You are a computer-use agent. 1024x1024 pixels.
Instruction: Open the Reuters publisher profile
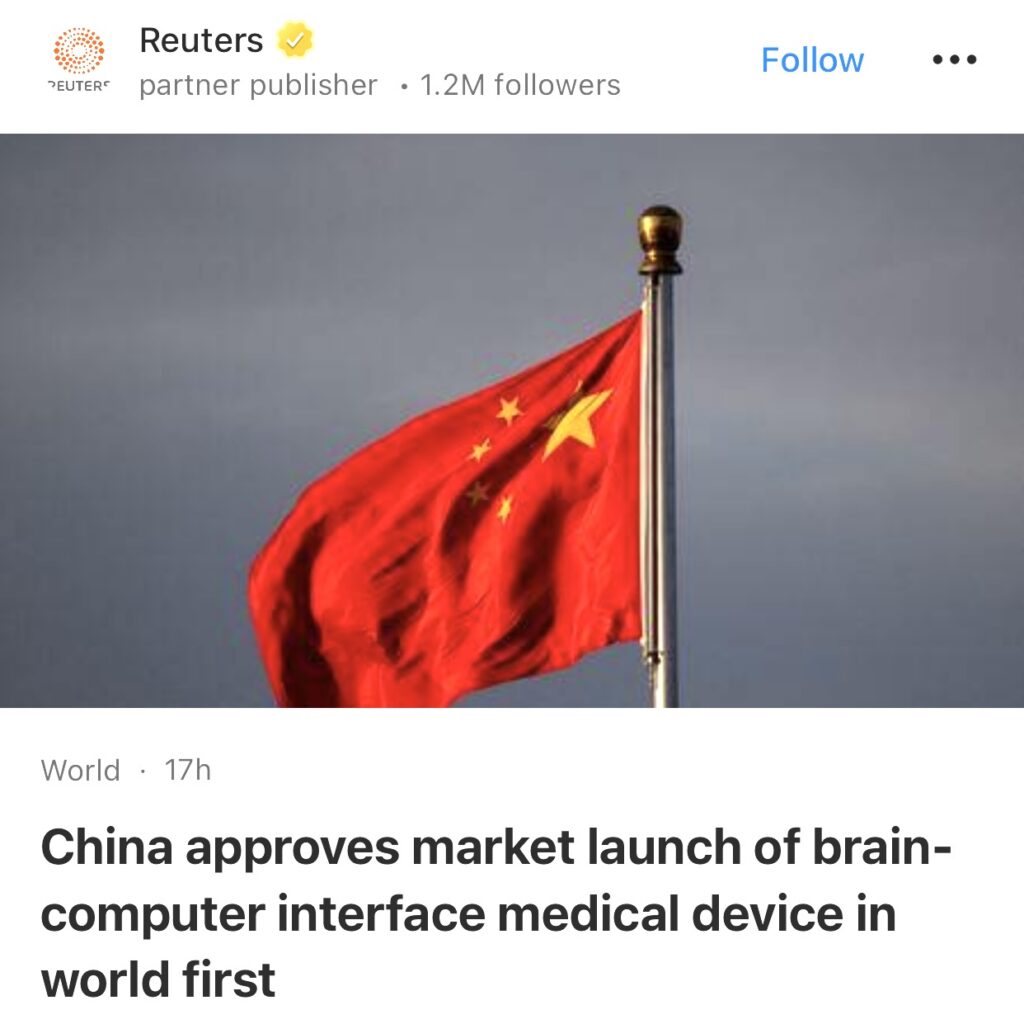(x=200, y=41)
